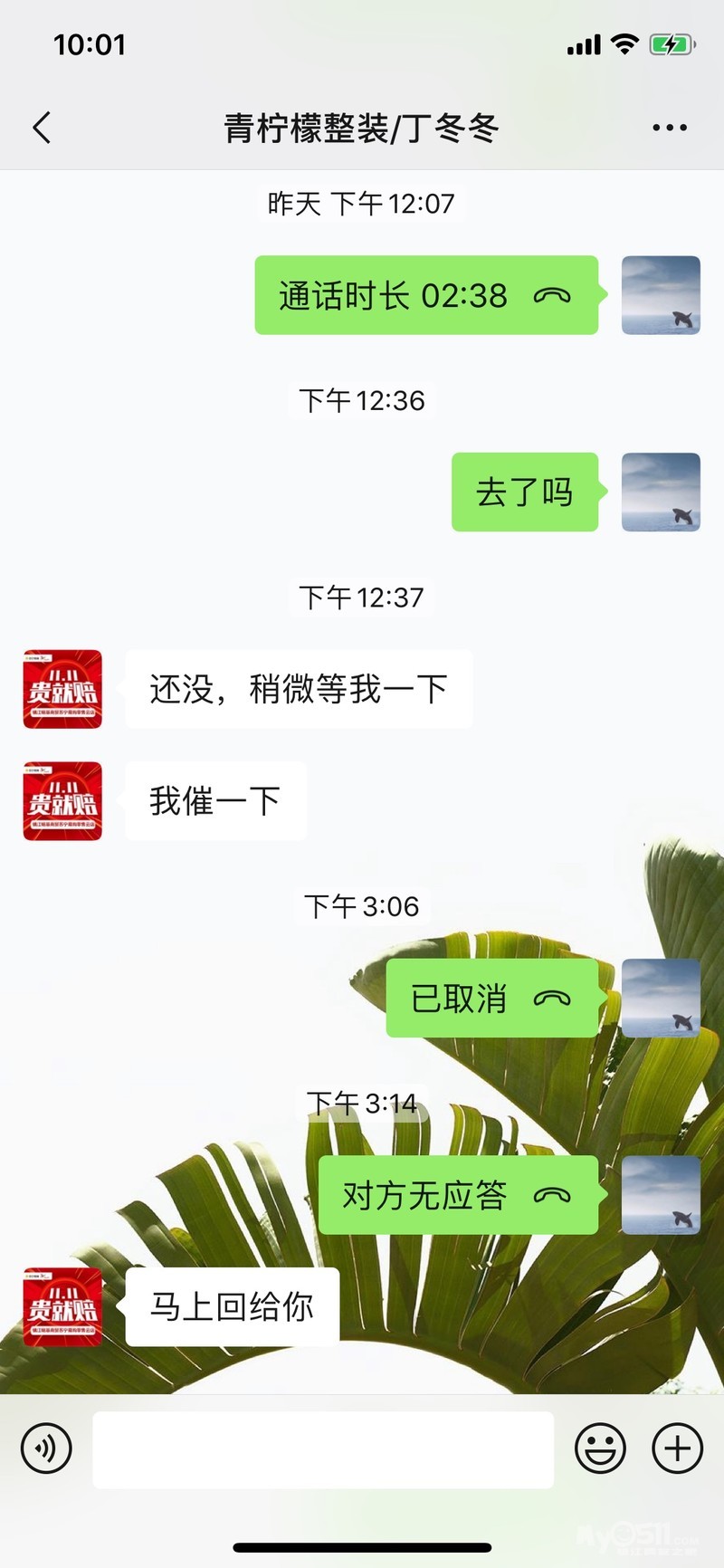
Task: View contact avatar beside 还没，稍微等我一下
Action: tap(62, 689)
